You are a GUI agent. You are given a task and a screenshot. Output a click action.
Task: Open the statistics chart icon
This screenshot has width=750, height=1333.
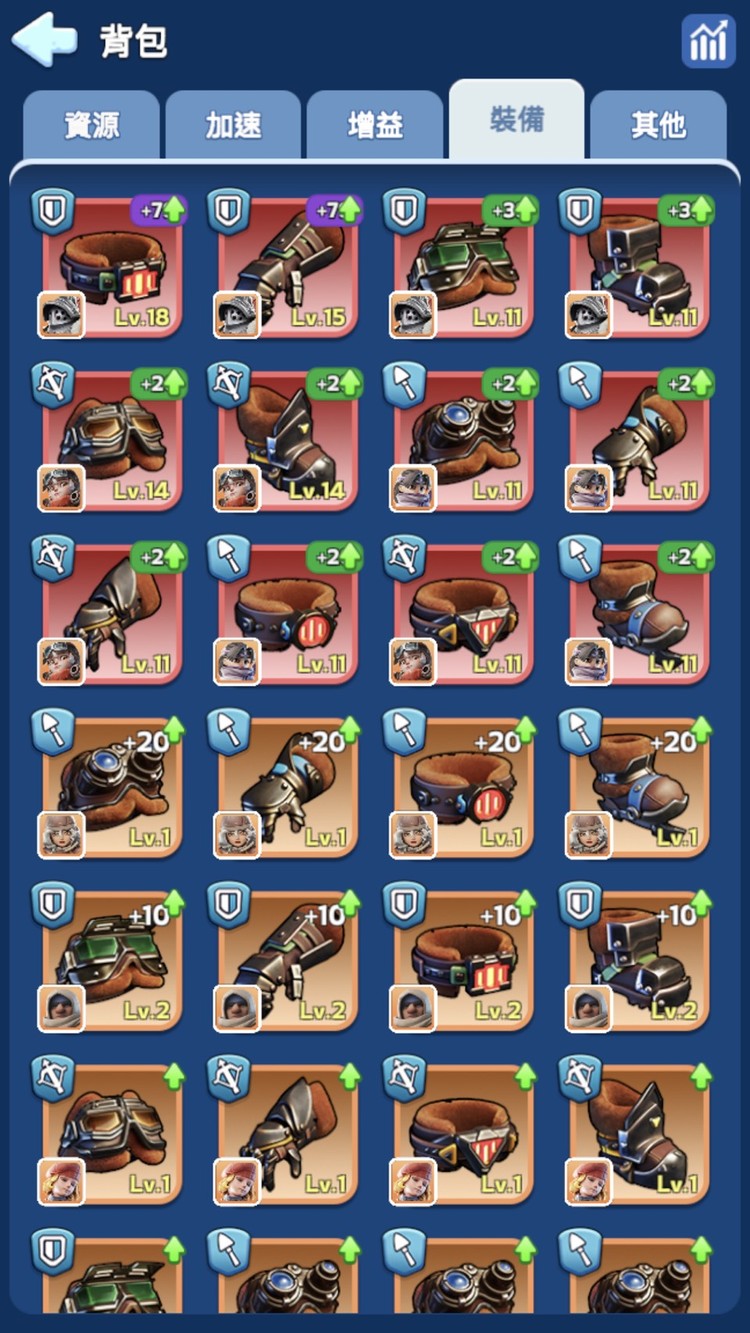pos(708,41)
